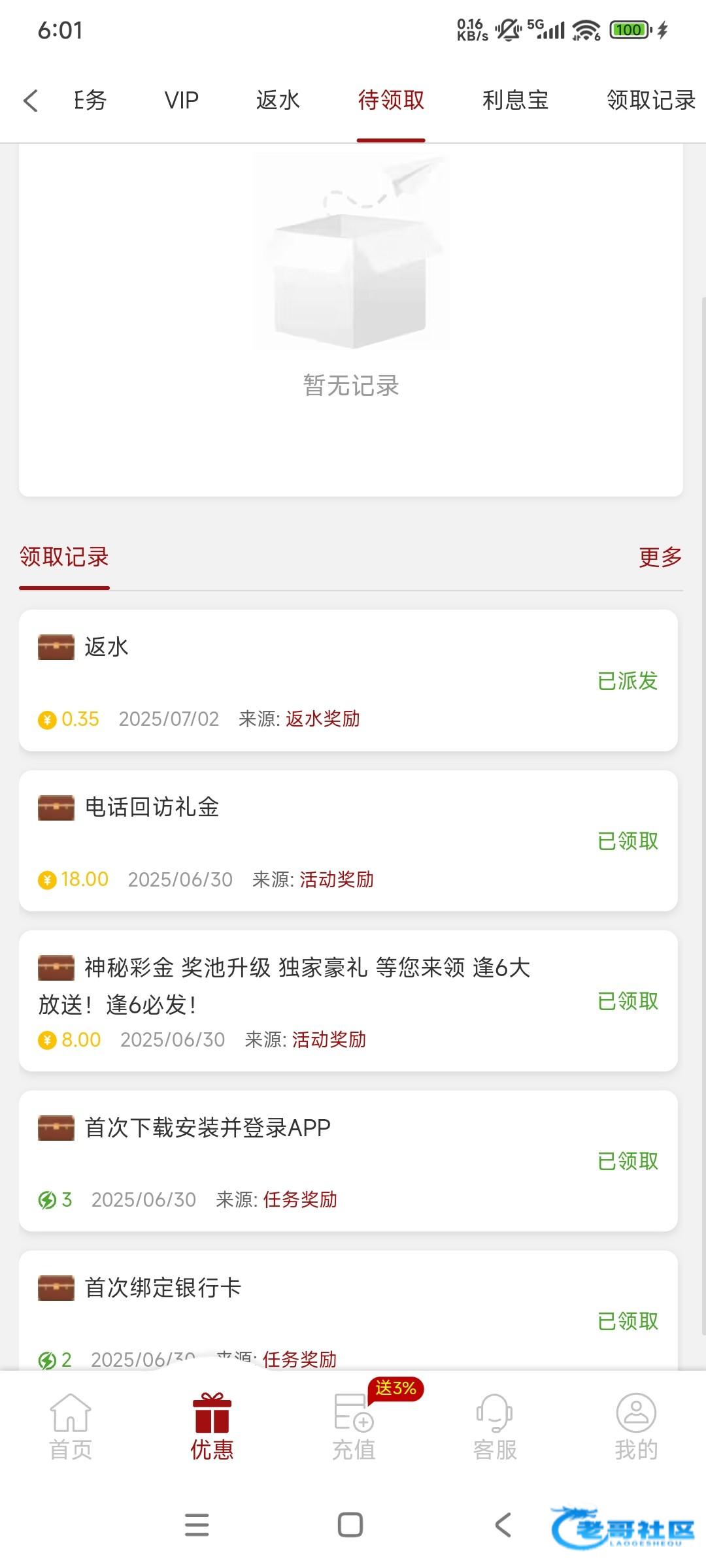The width and height of the screenshot is (706, 1568).
Task: Open the 神秘彩金 reward record card
Action: [348, 1000]
